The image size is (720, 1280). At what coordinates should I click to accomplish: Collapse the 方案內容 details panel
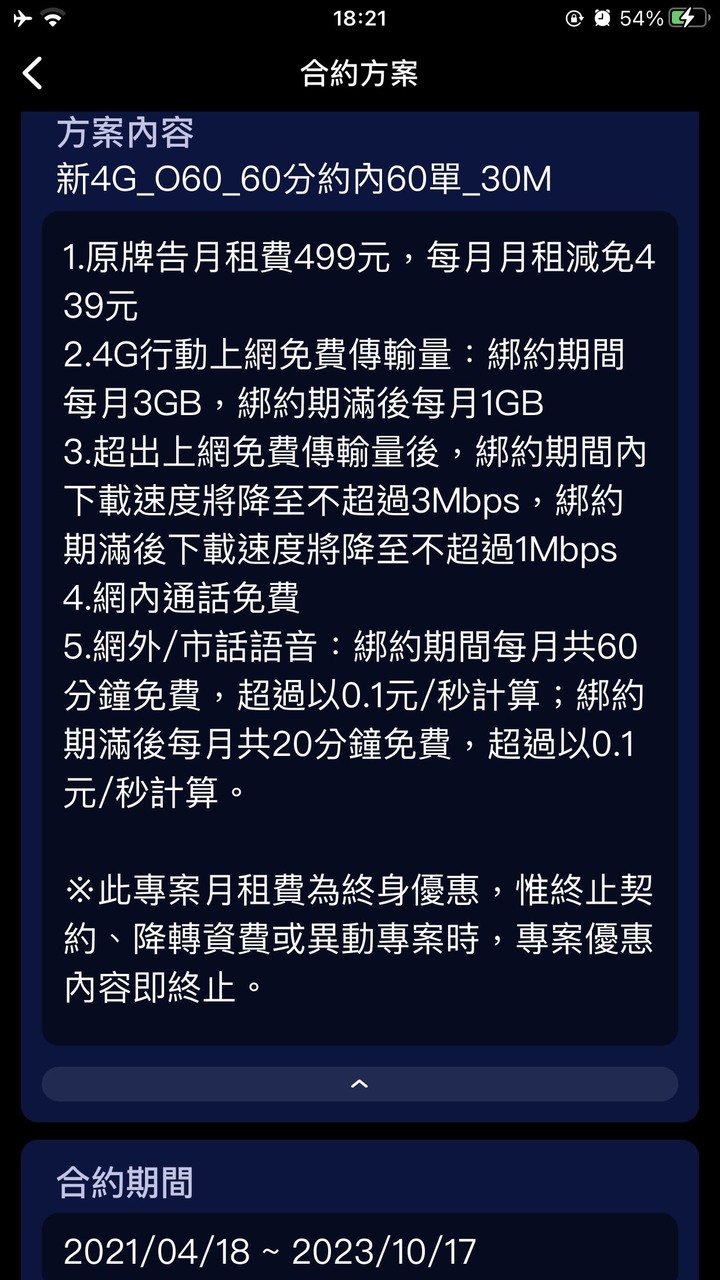tap(359, 1084)
